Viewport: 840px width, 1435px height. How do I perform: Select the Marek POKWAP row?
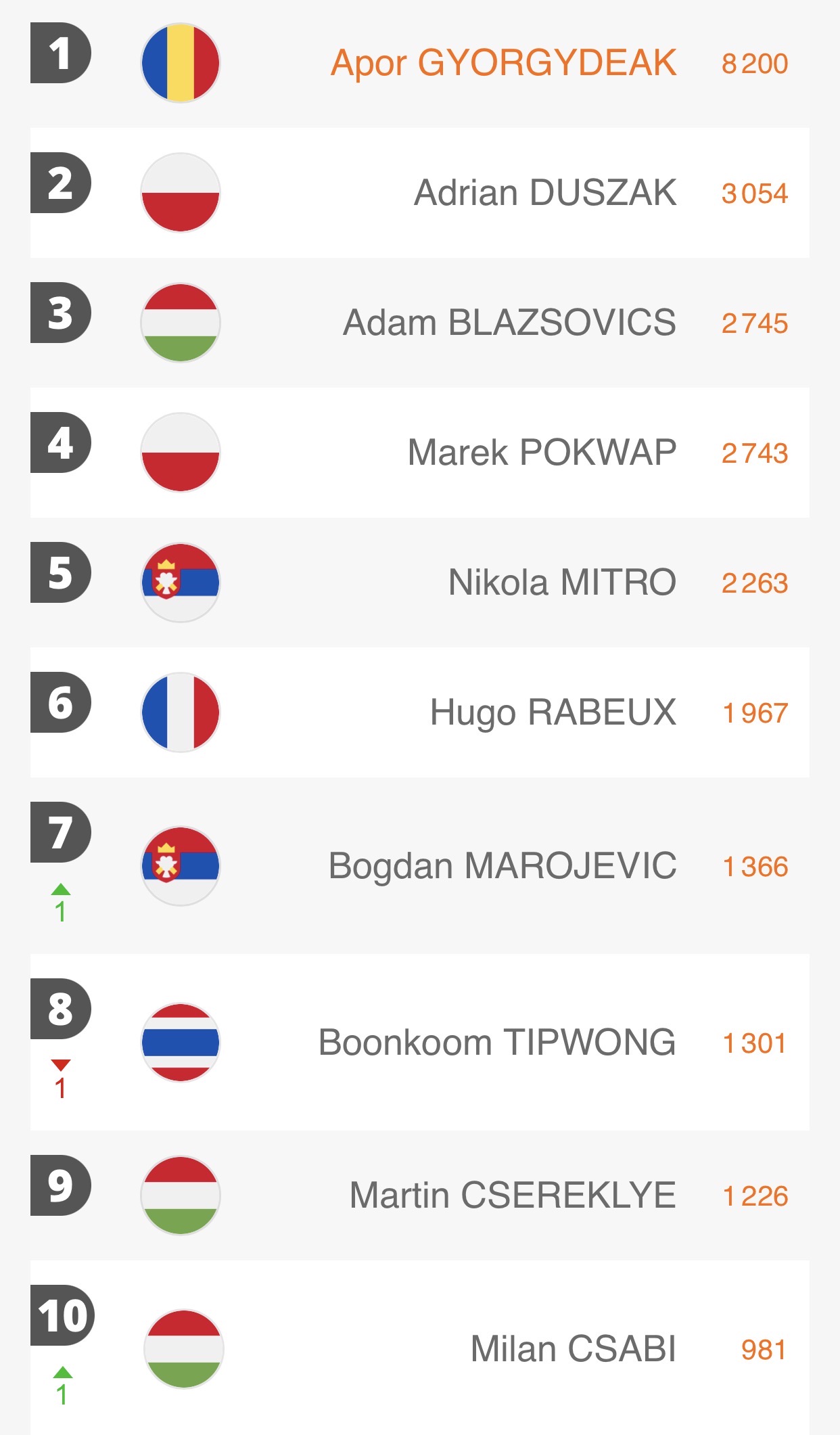point(541,453)
